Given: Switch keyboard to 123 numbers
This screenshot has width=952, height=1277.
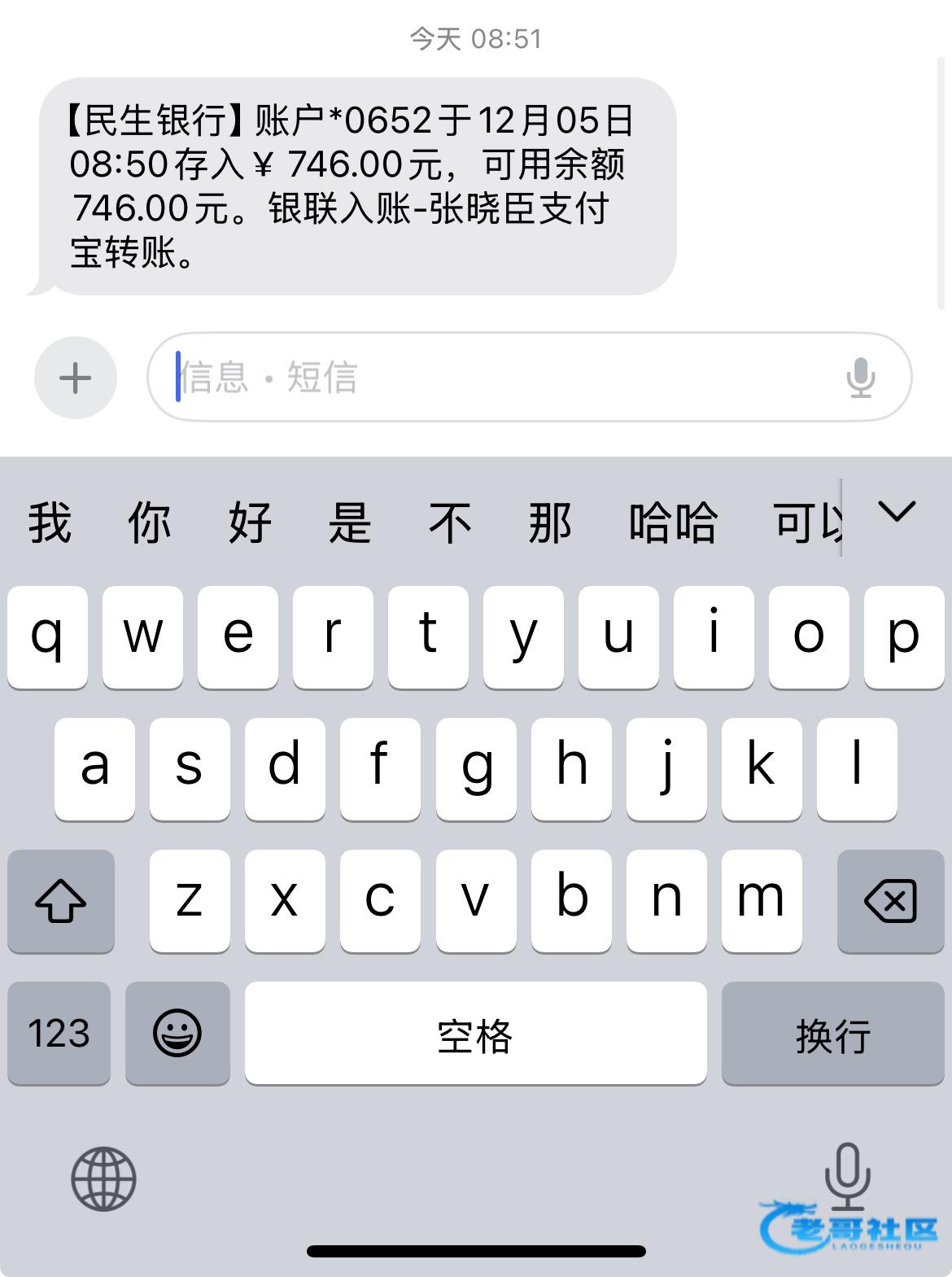Looking at the screenshot, I should coord(59,1034).
